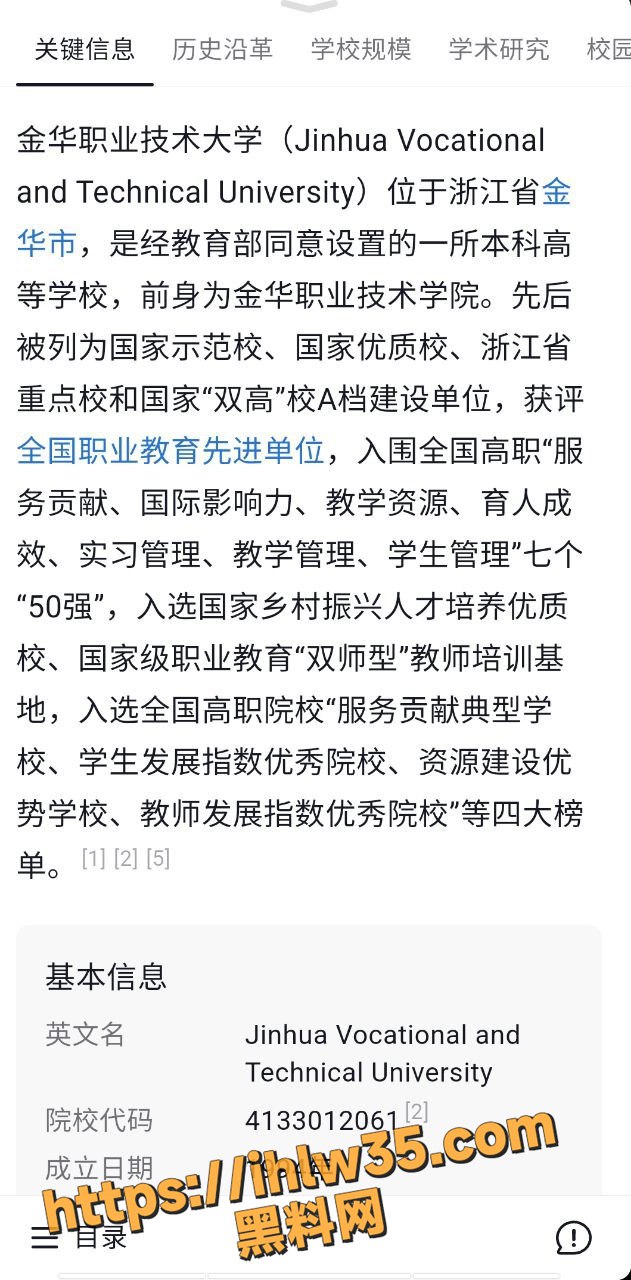This screenshot has width=631, height=1280.
Task: Open citation reference [1]
Action: tap(93, 858)
